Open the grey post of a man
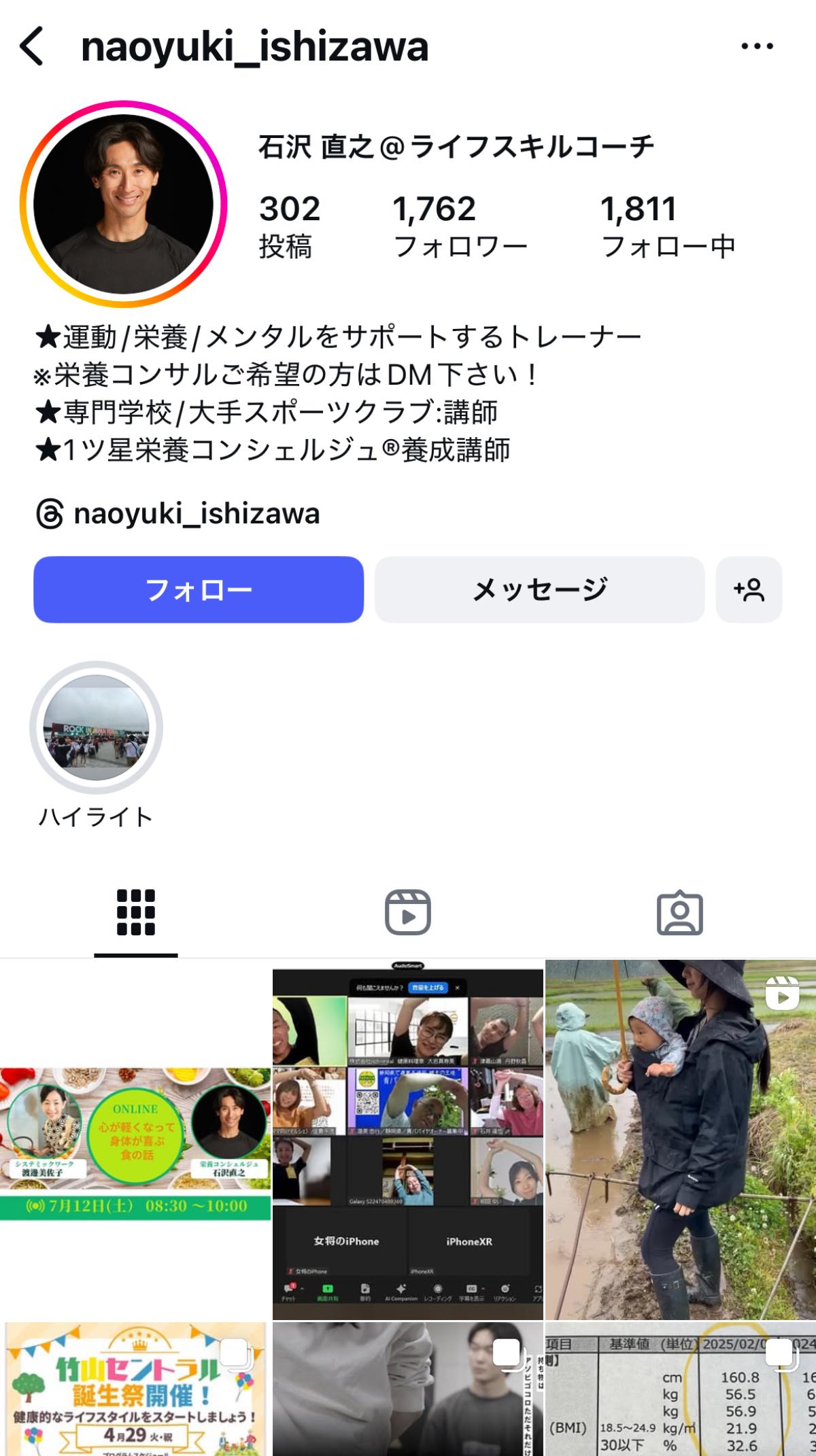The width and height of the screenshot is (816, 1456). [x=407, y=1389]
